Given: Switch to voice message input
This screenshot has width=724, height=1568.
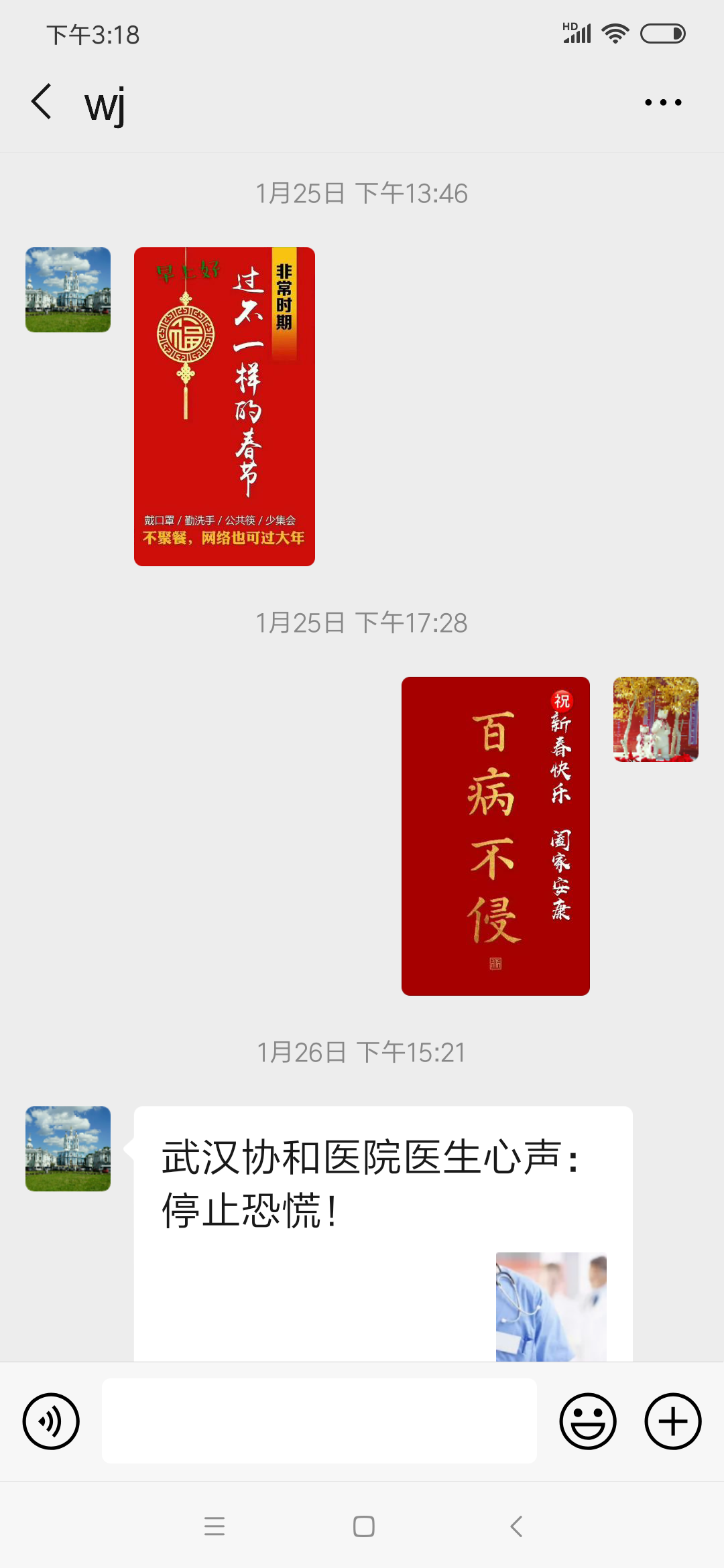Looking at the screenshot, I should 51,1421.
